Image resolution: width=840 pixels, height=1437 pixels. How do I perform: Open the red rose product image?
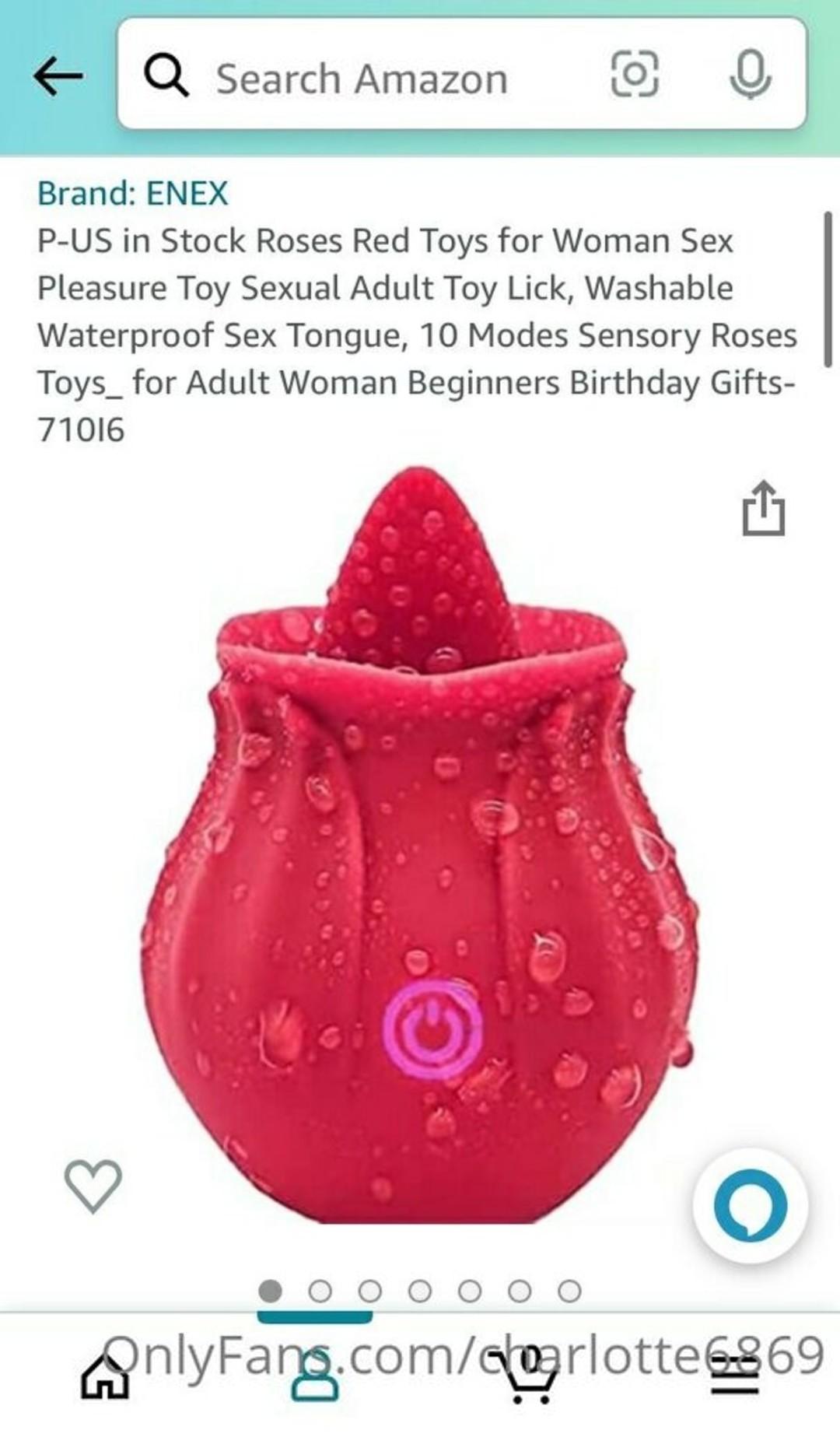coord(420,848)
